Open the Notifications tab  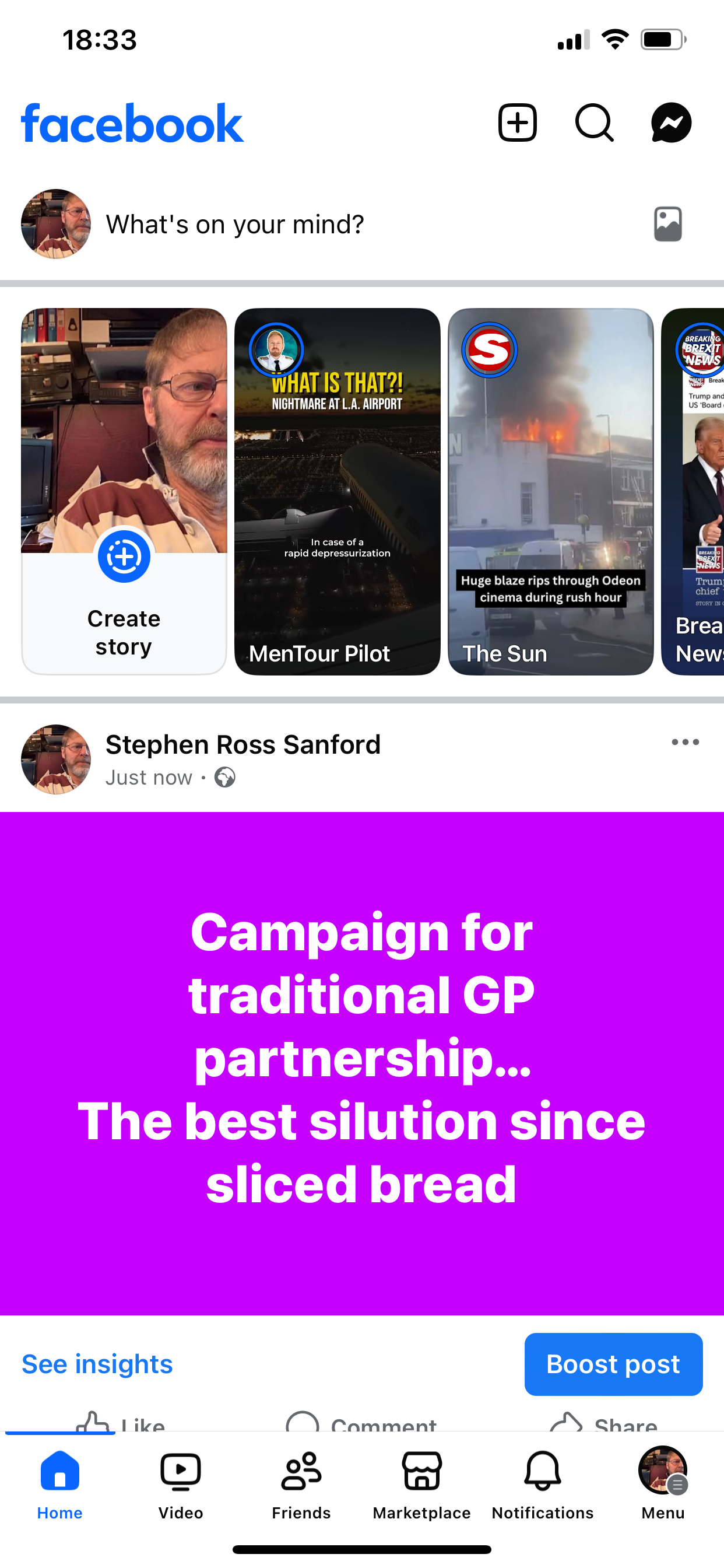[x=542, y=1484]
